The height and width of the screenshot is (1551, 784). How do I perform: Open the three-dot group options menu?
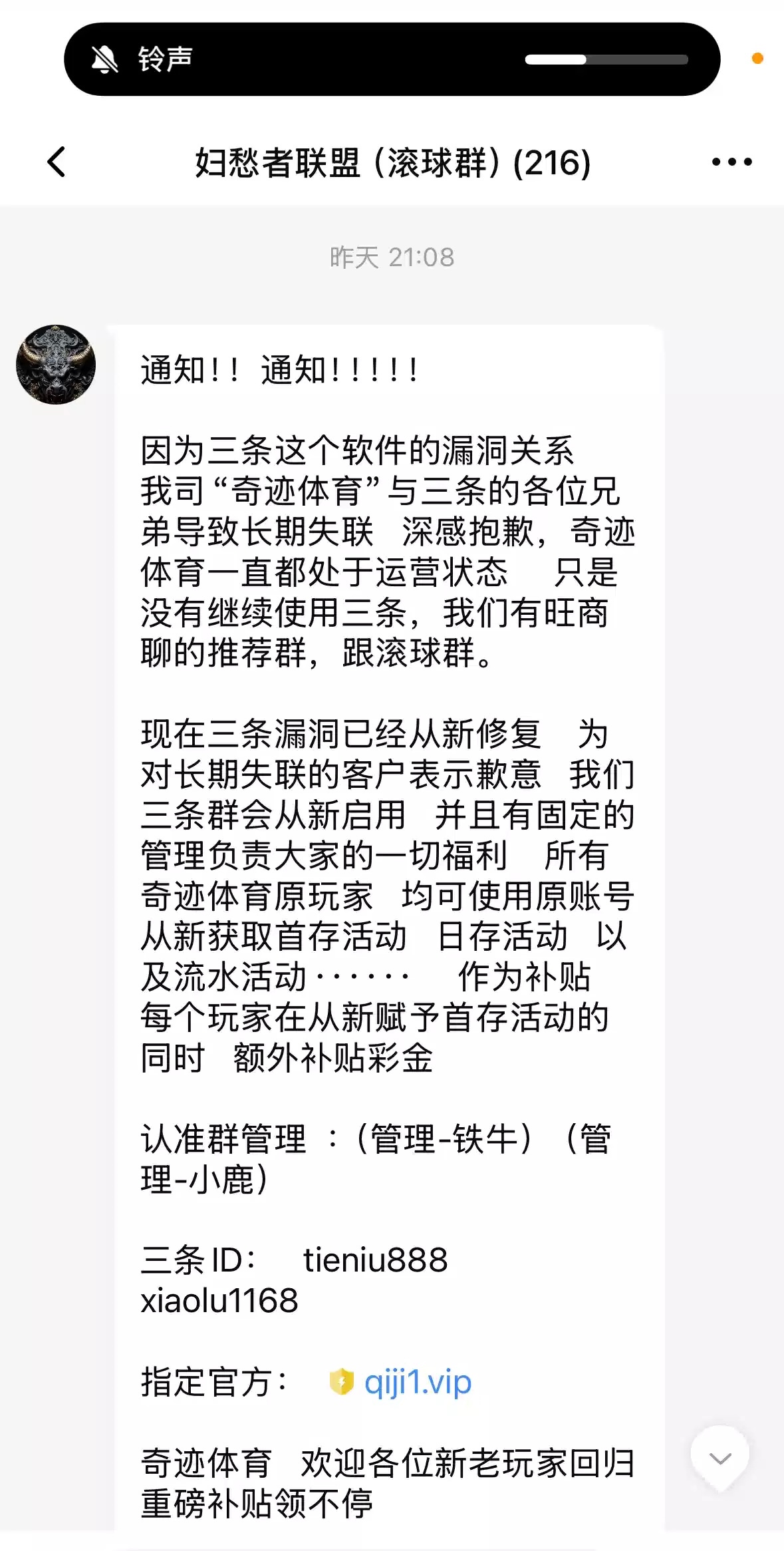[x=731, y=162]
